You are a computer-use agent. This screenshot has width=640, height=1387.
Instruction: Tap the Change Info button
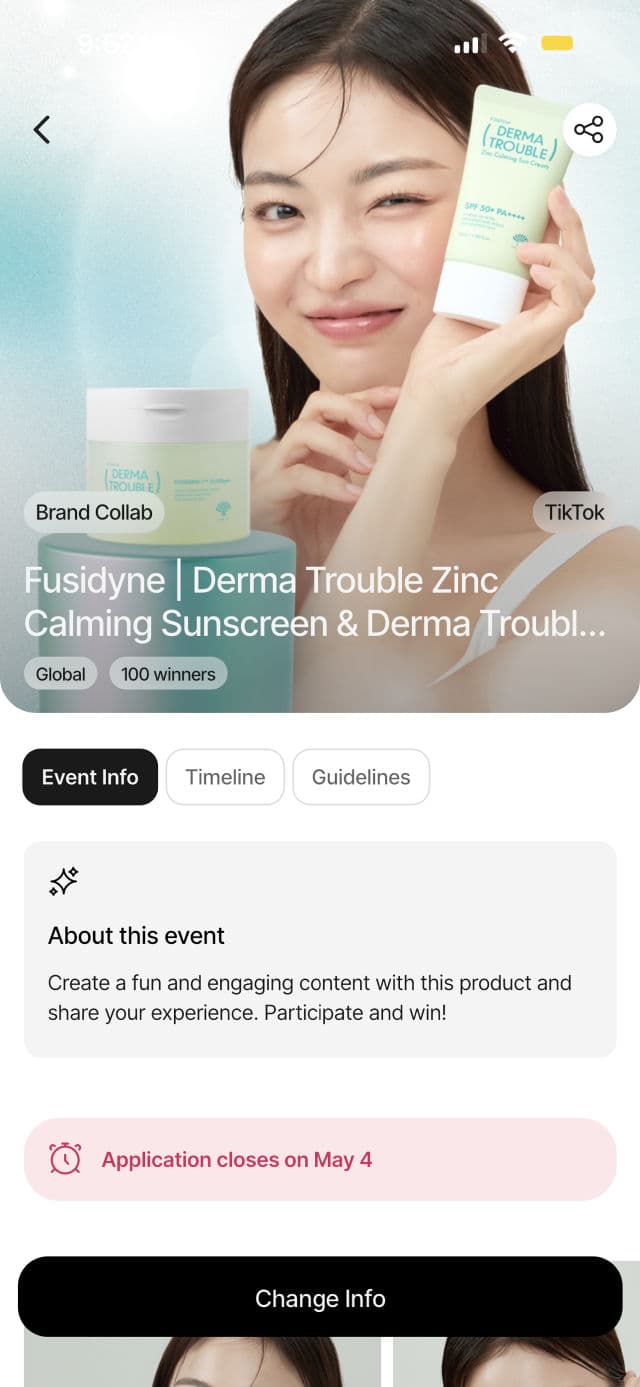320,1298
